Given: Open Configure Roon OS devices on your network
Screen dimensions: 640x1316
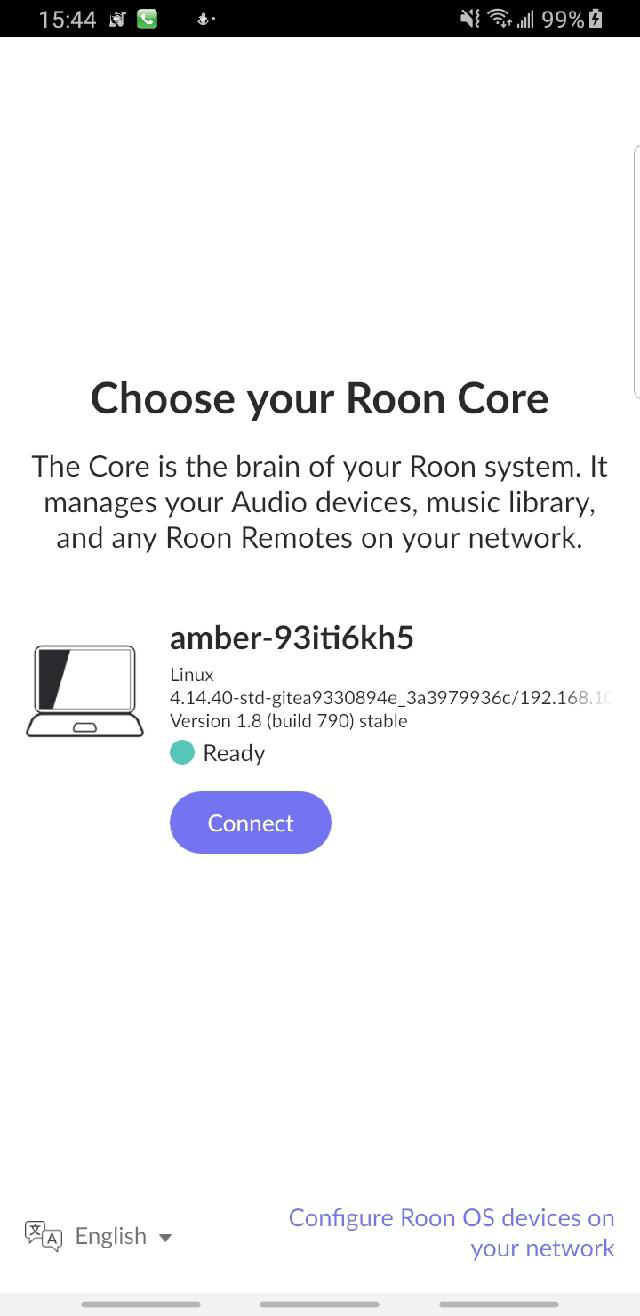Looking at the screenshot, I should pyautogui.click(x=451, y=1232).
